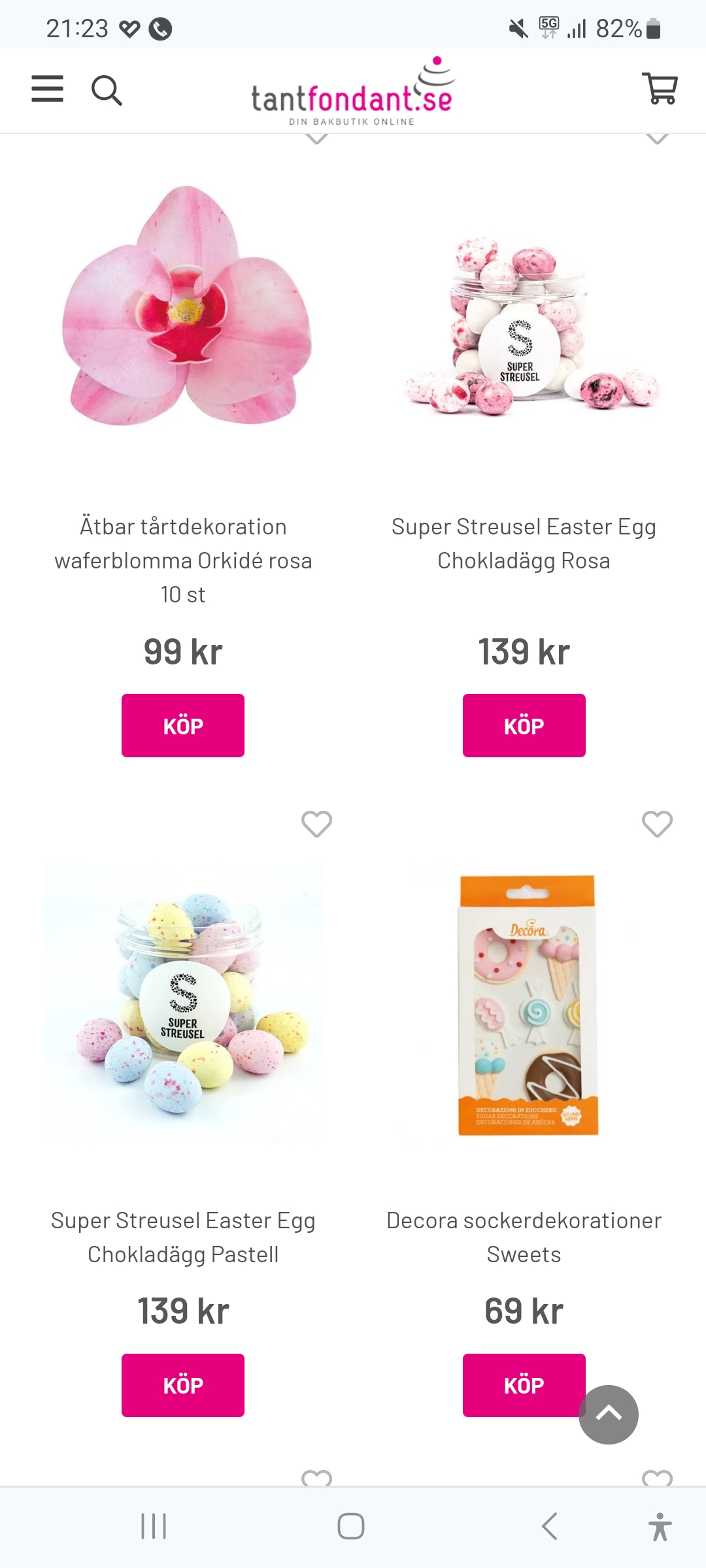Open the hamburger menu

tap(48, 89)
